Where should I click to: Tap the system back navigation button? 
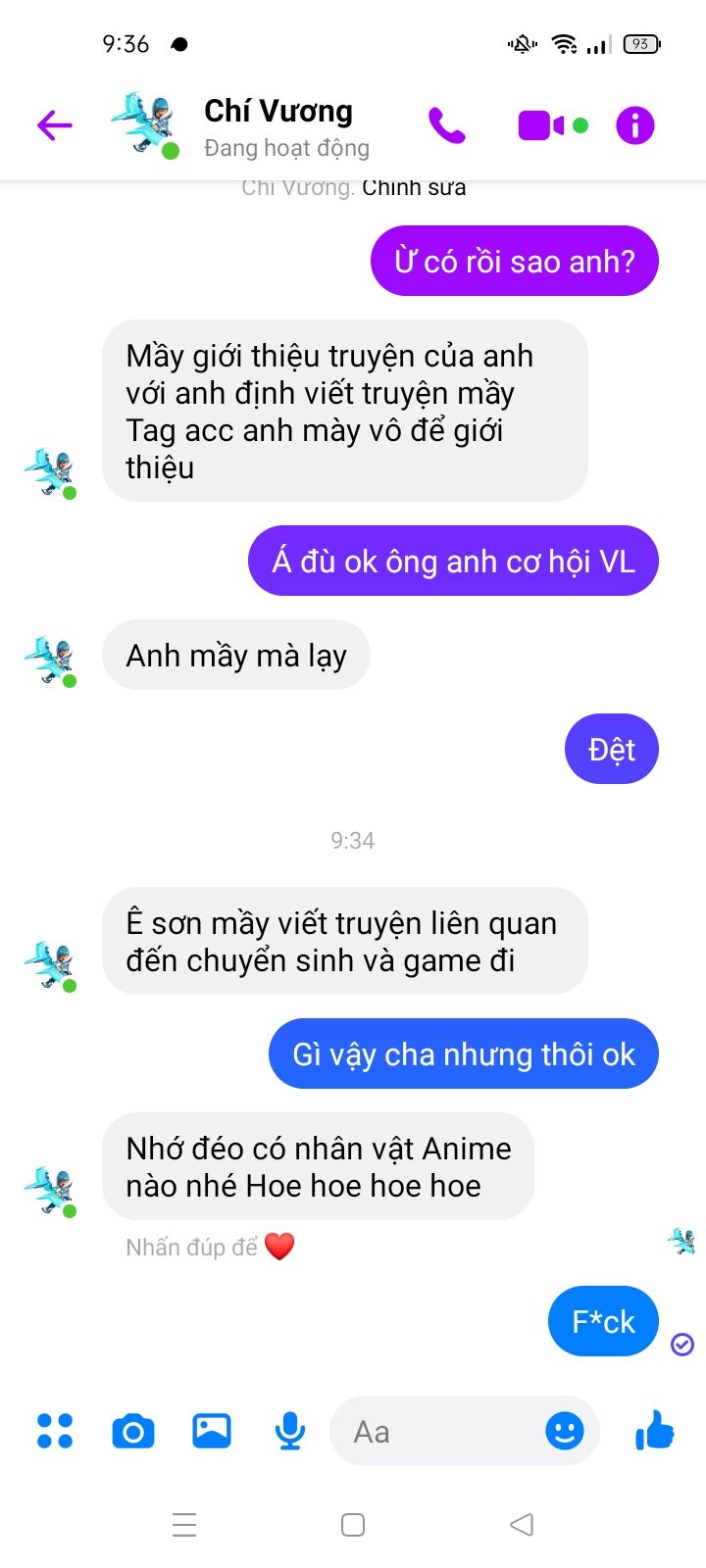[x=522, y=1524]
